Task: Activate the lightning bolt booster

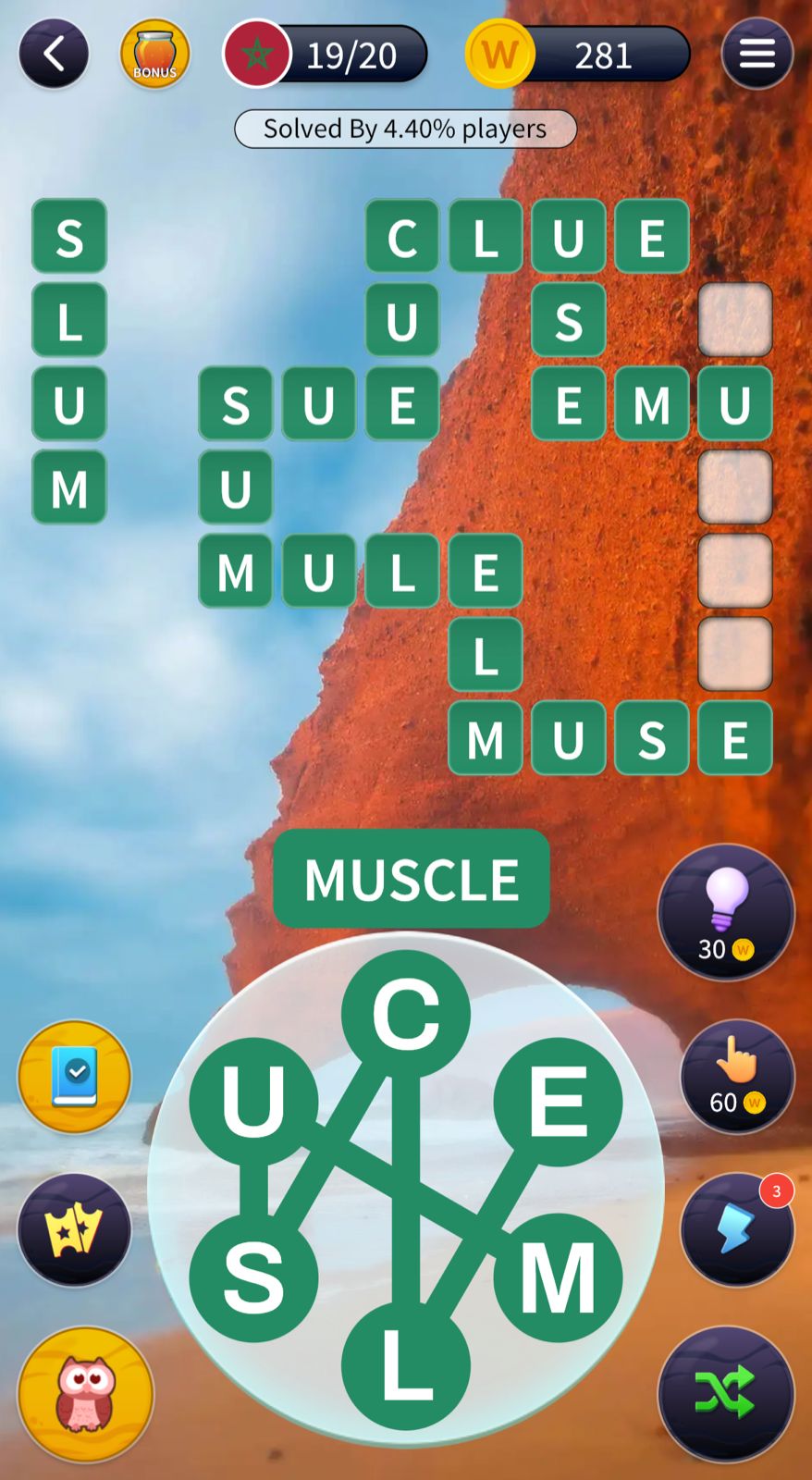Action: point(737,1229)
